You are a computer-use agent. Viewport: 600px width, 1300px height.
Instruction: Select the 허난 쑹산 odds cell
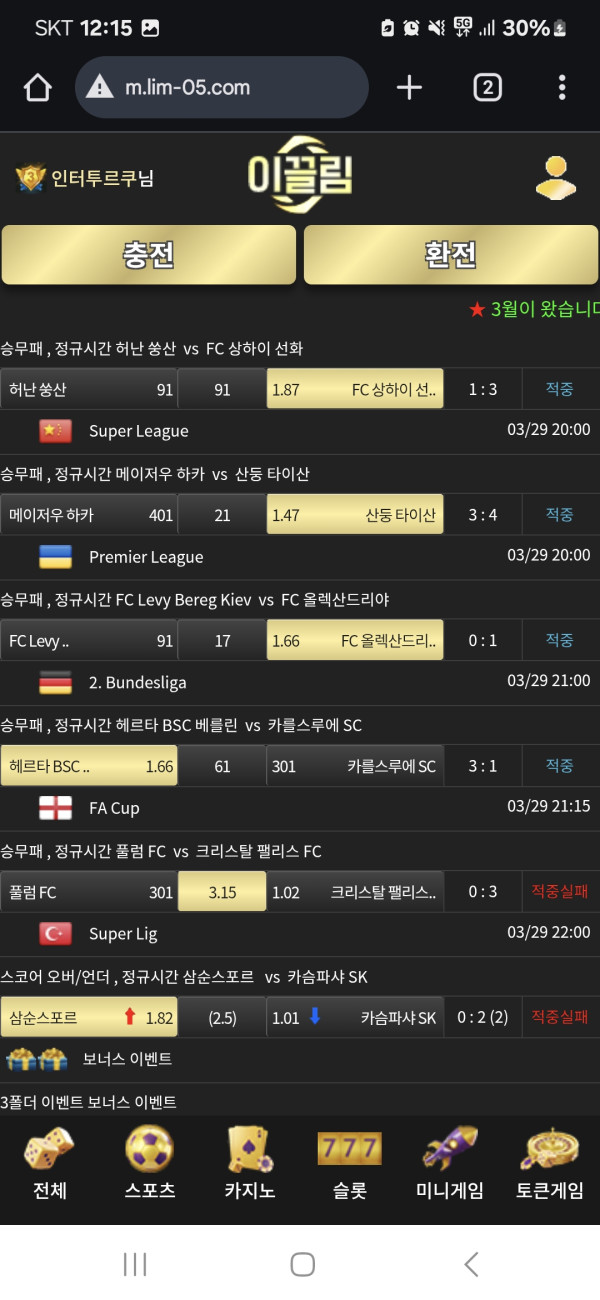tap(89, 389)
